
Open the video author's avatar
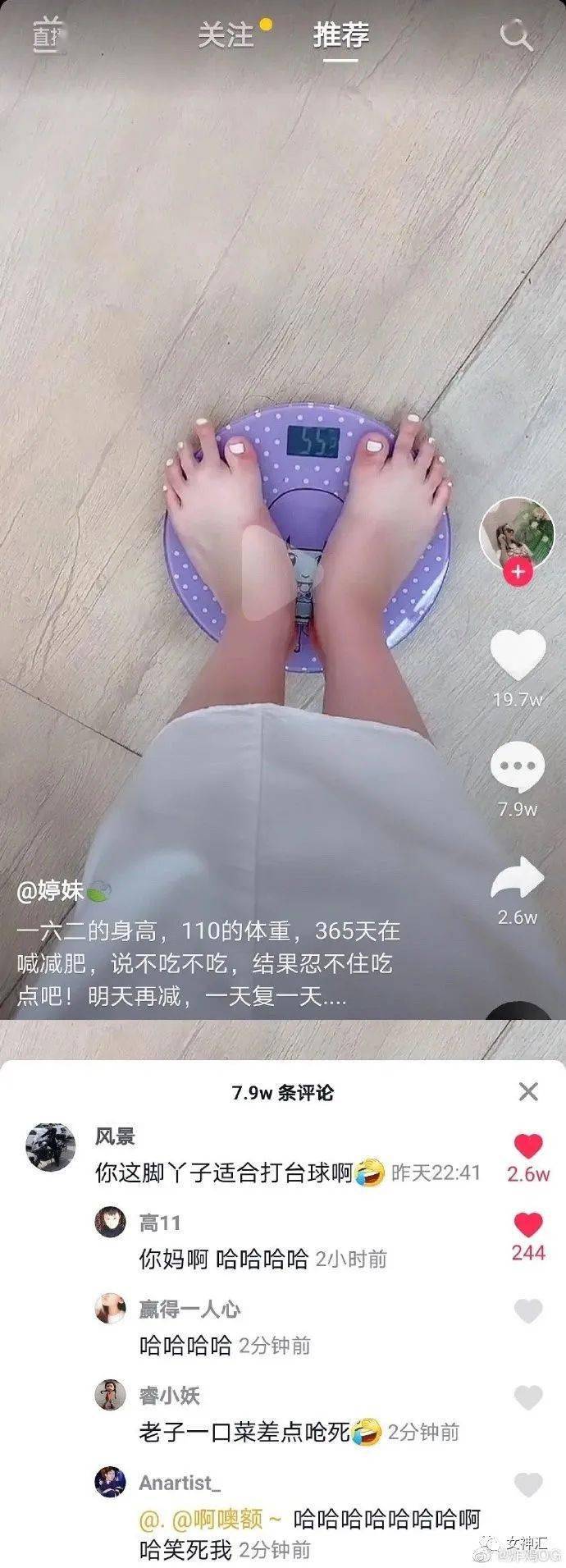(x=517, y=534)
